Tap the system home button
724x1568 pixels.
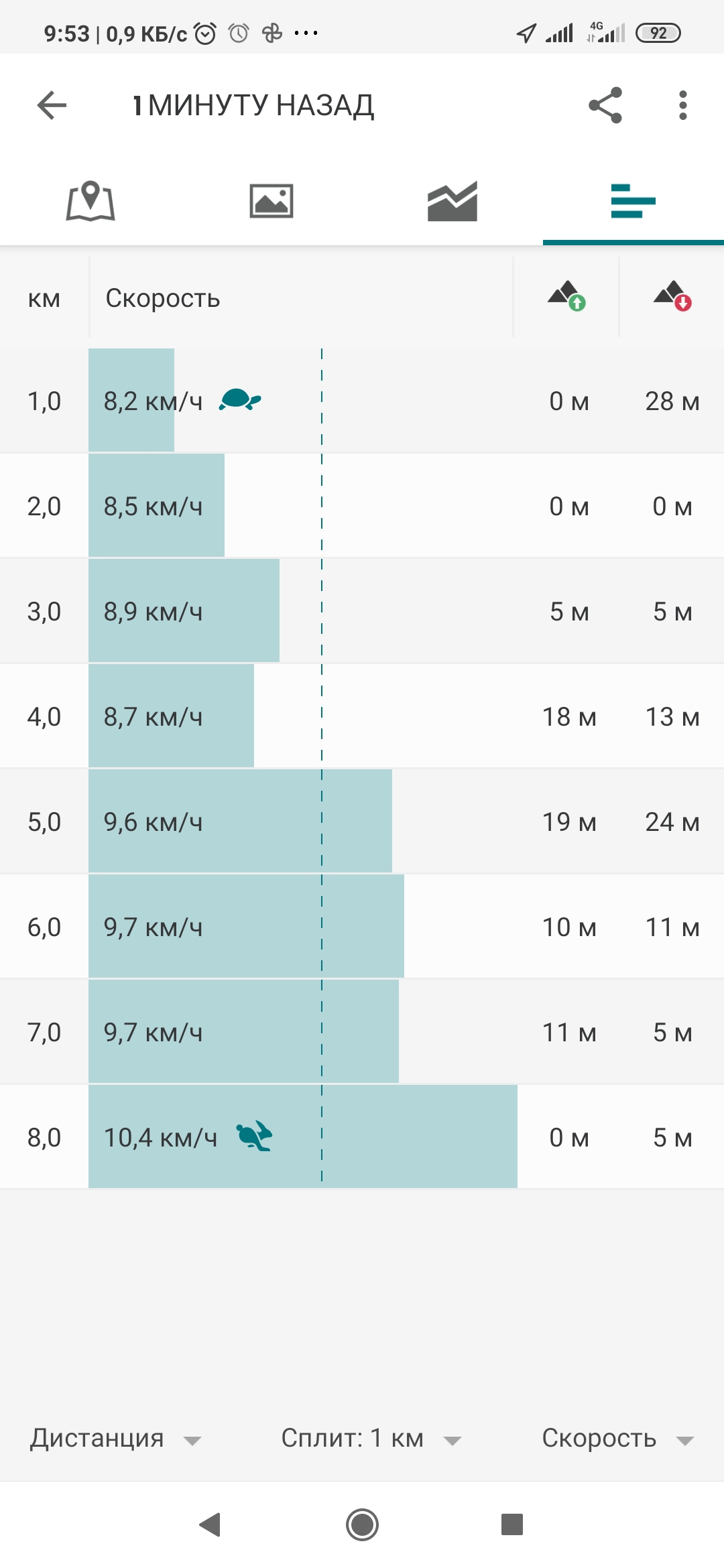click(362, 1524)
